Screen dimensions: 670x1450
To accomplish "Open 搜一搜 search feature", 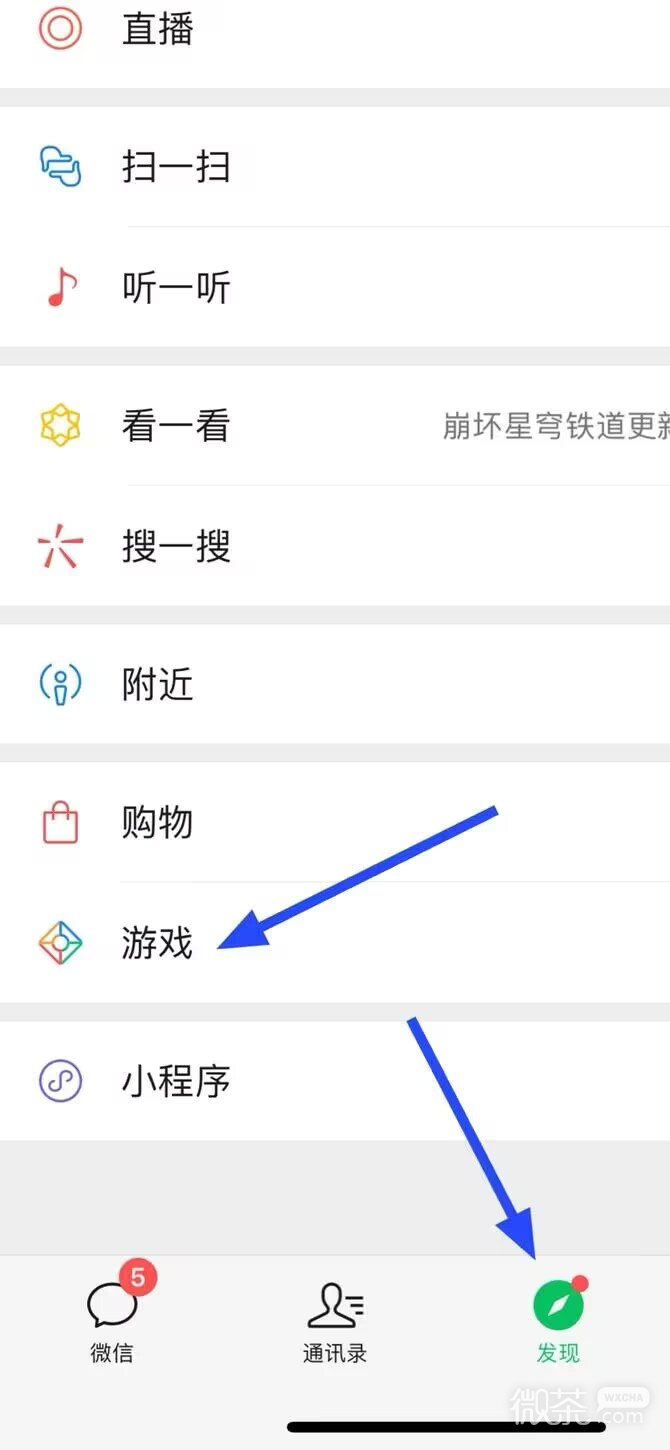I will (x=176, y=546).
